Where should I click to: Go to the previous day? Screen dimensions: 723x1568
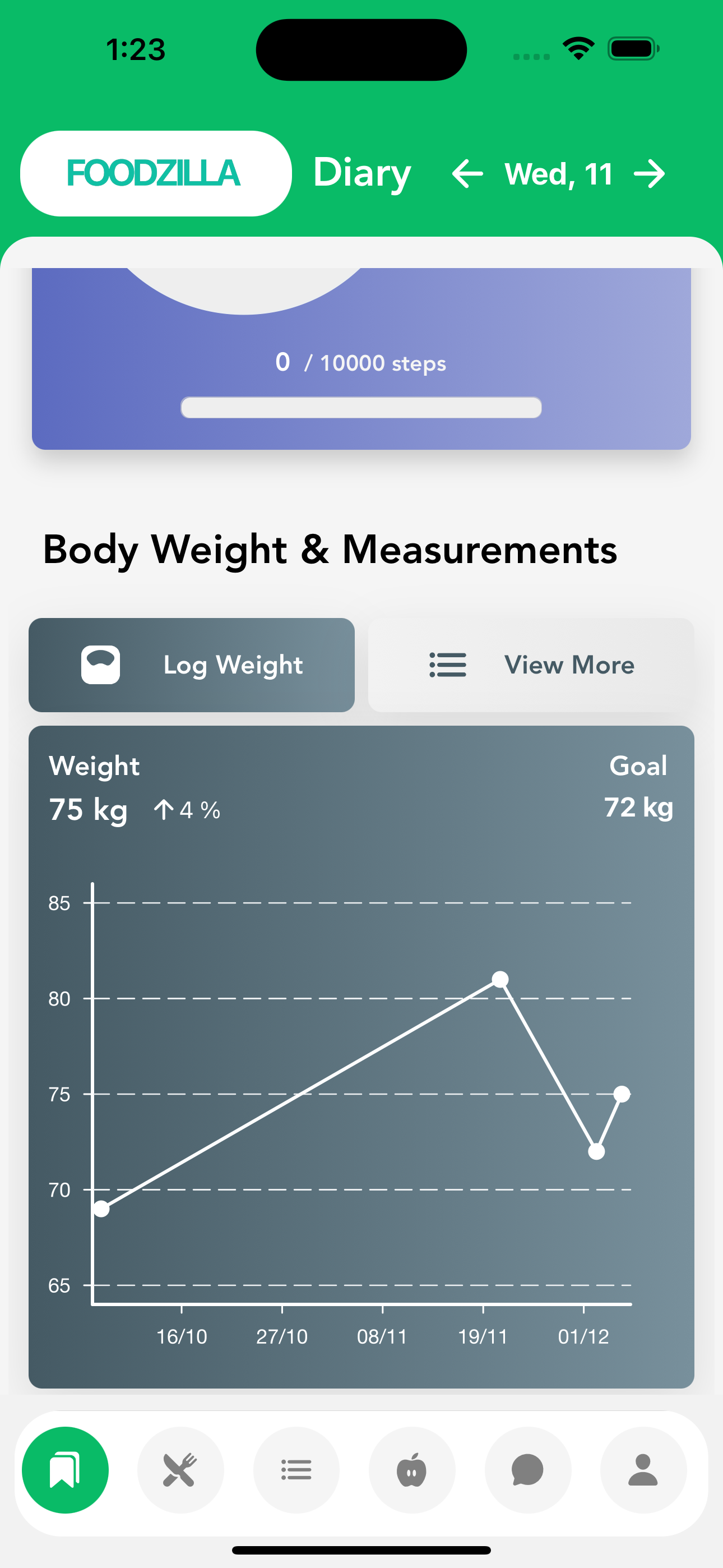pyautogui.click(x=467, y=174)
